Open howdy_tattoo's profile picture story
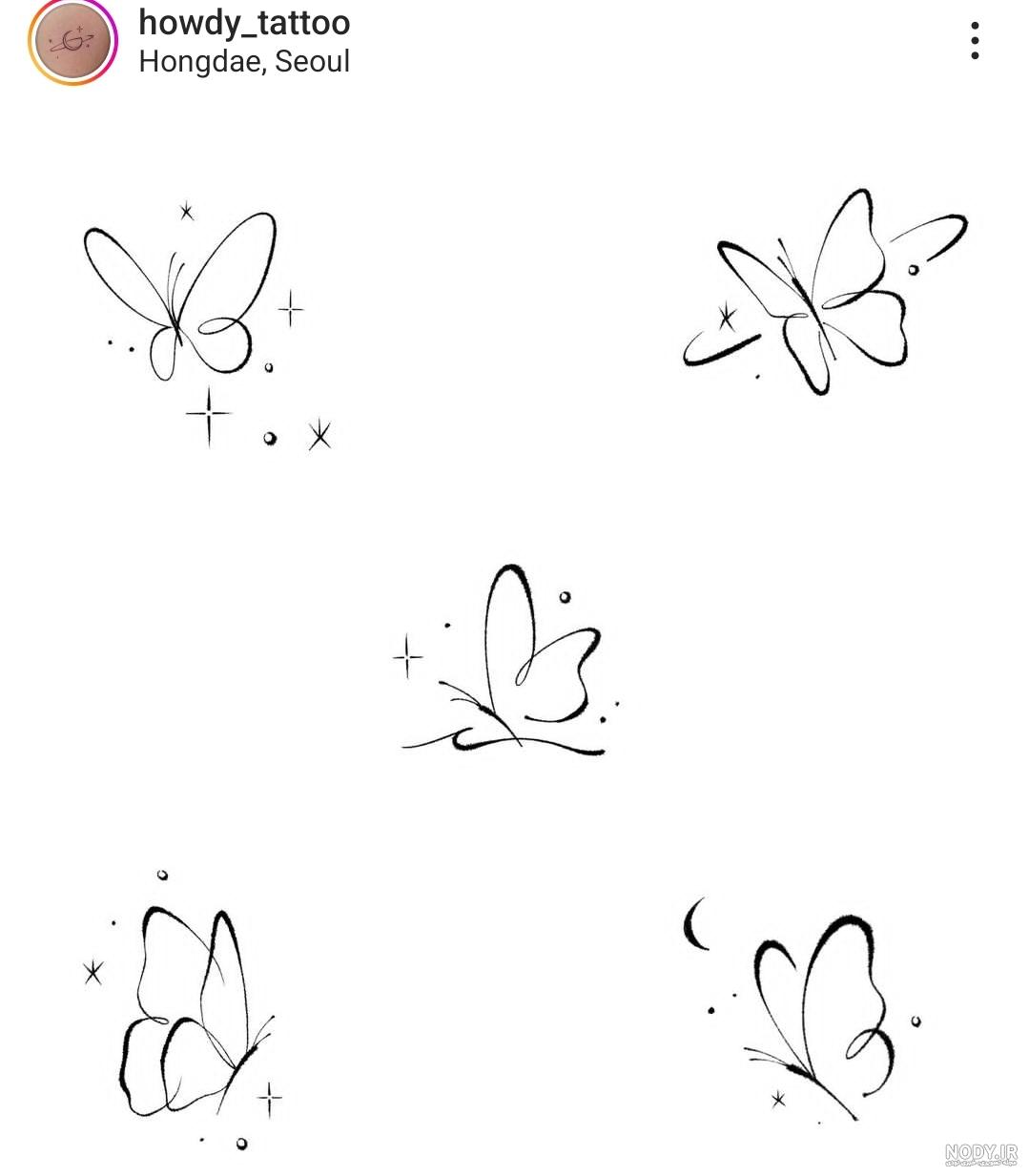1029x1176 pixels. 72,41
